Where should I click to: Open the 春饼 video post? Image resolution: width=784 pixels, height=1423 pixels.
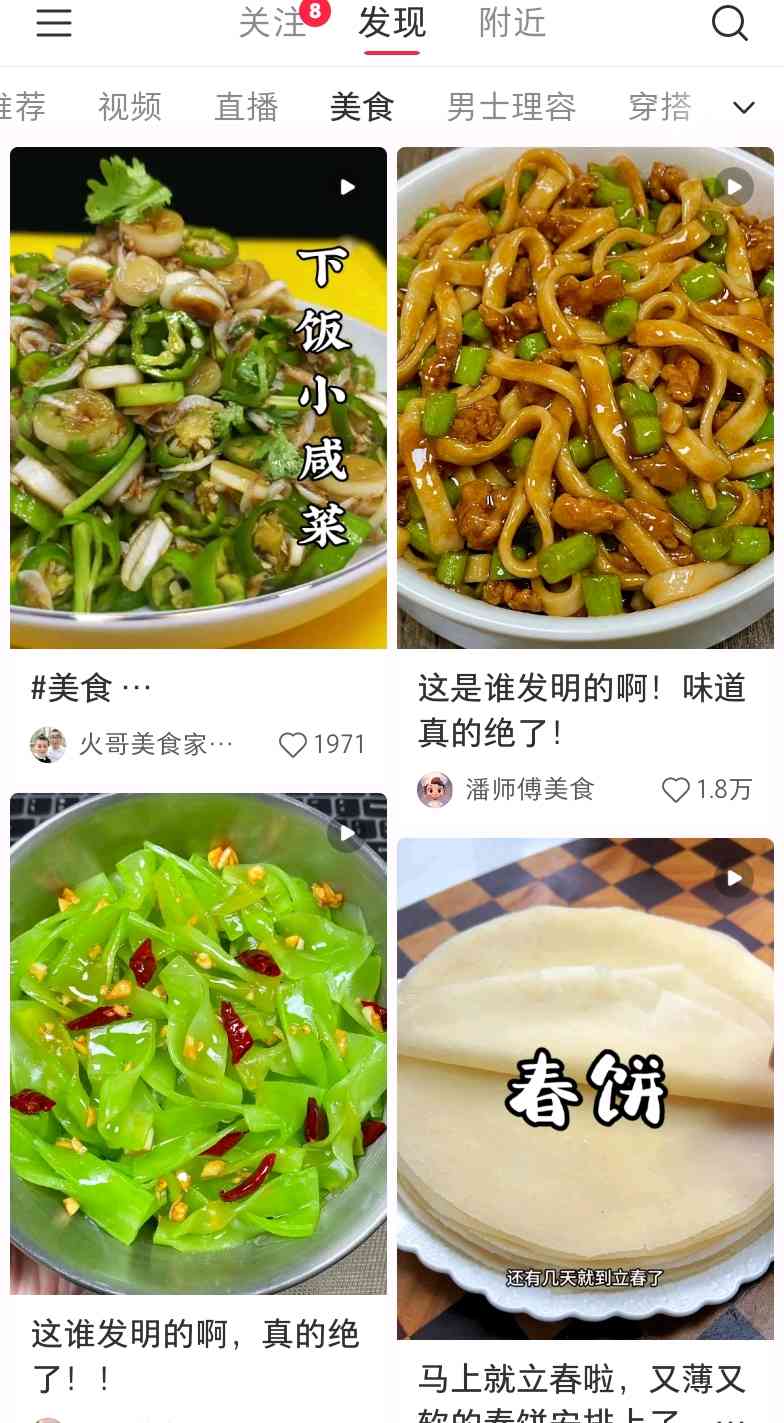585,1089
